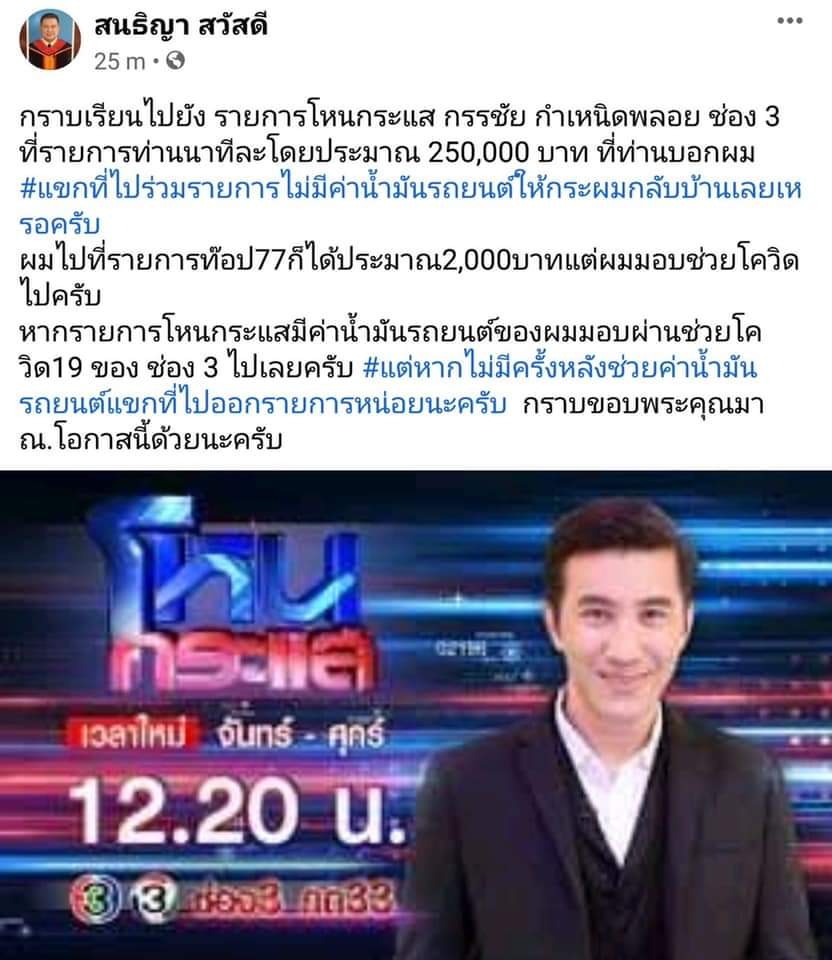
Task: View the attached โหนกระแส photo
Action: 416,715
